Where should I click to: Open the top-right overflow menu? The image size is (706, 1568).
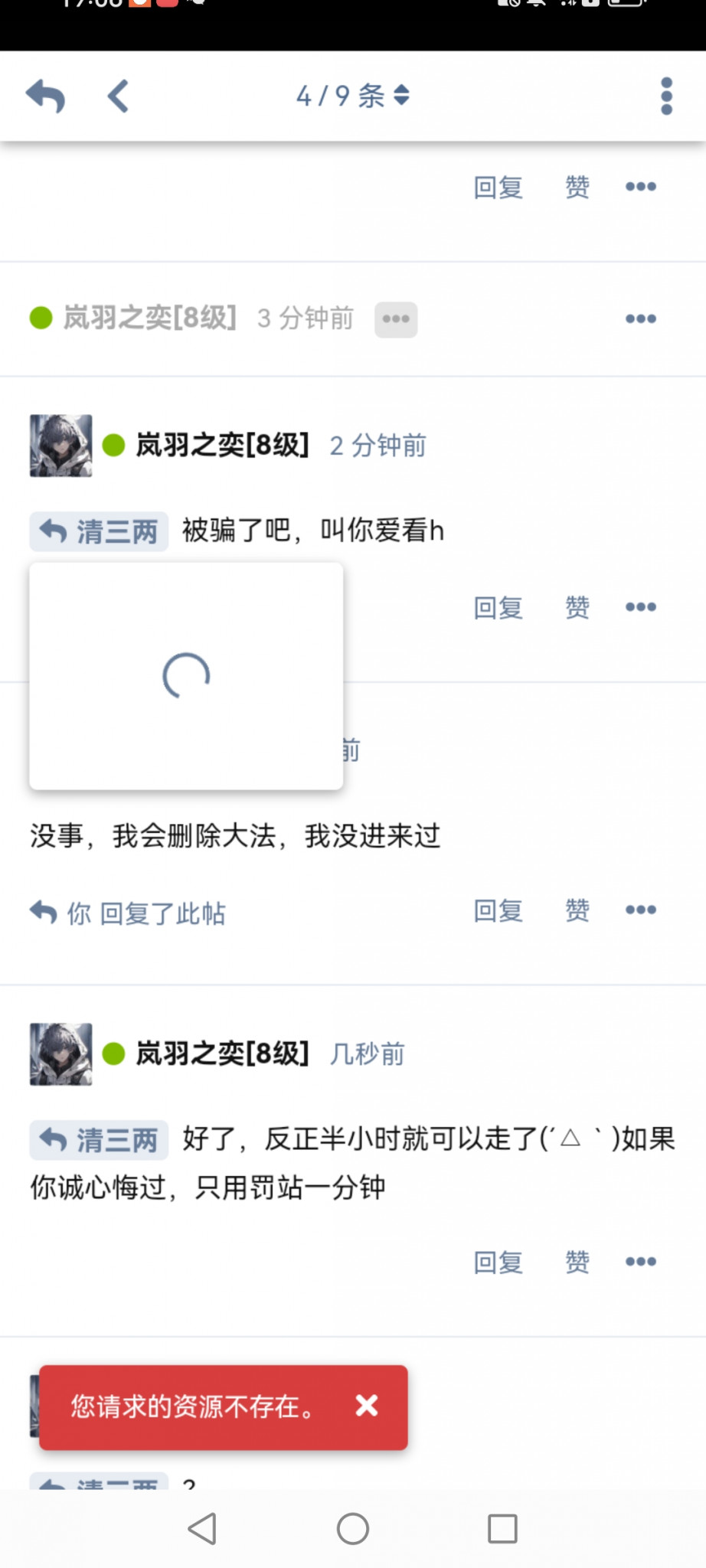coord(666,96)
